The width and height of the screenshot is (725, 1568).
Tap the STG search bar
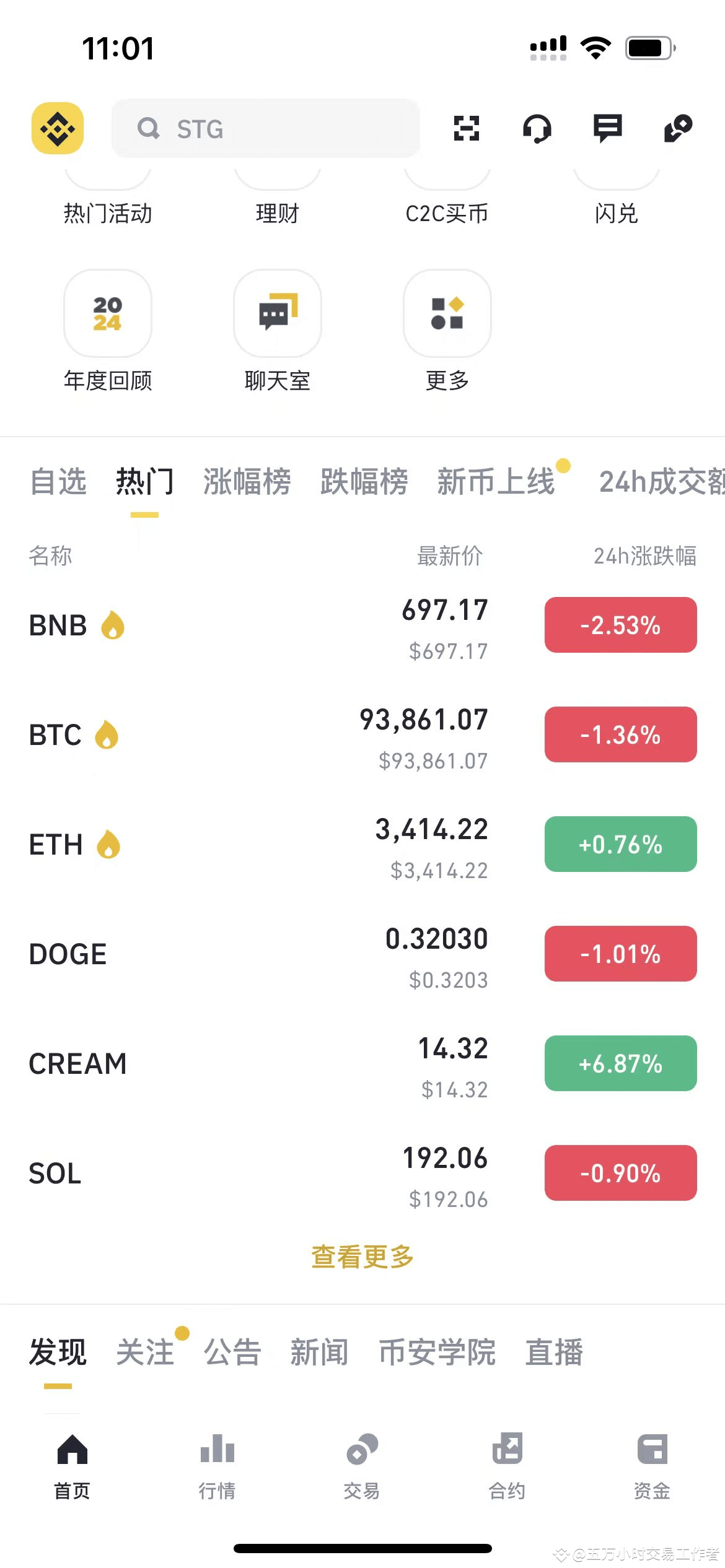point(265,129)
